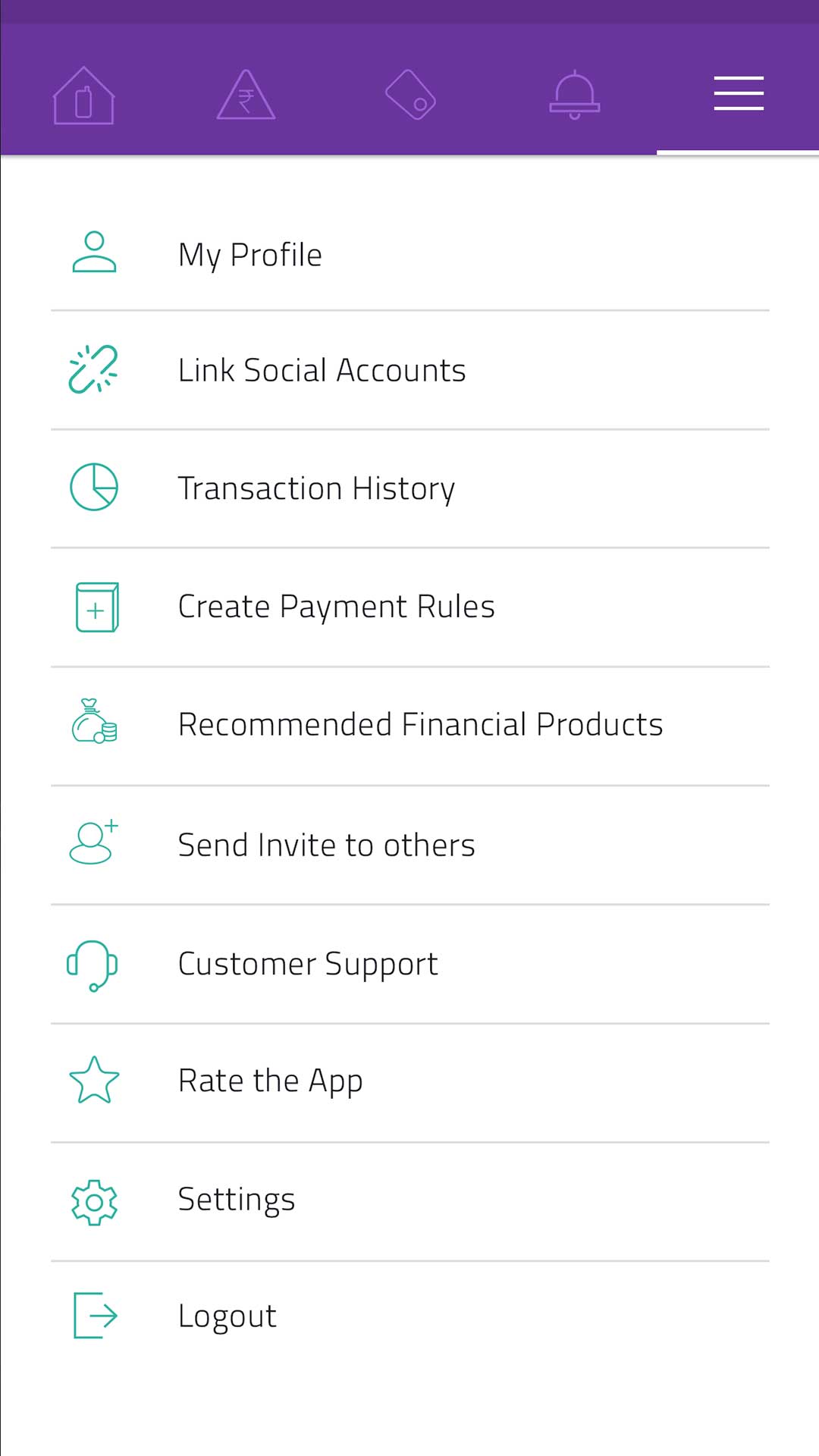Open the rupee payments tab
The image size is (819, 1456).
(x=246, y=96)
